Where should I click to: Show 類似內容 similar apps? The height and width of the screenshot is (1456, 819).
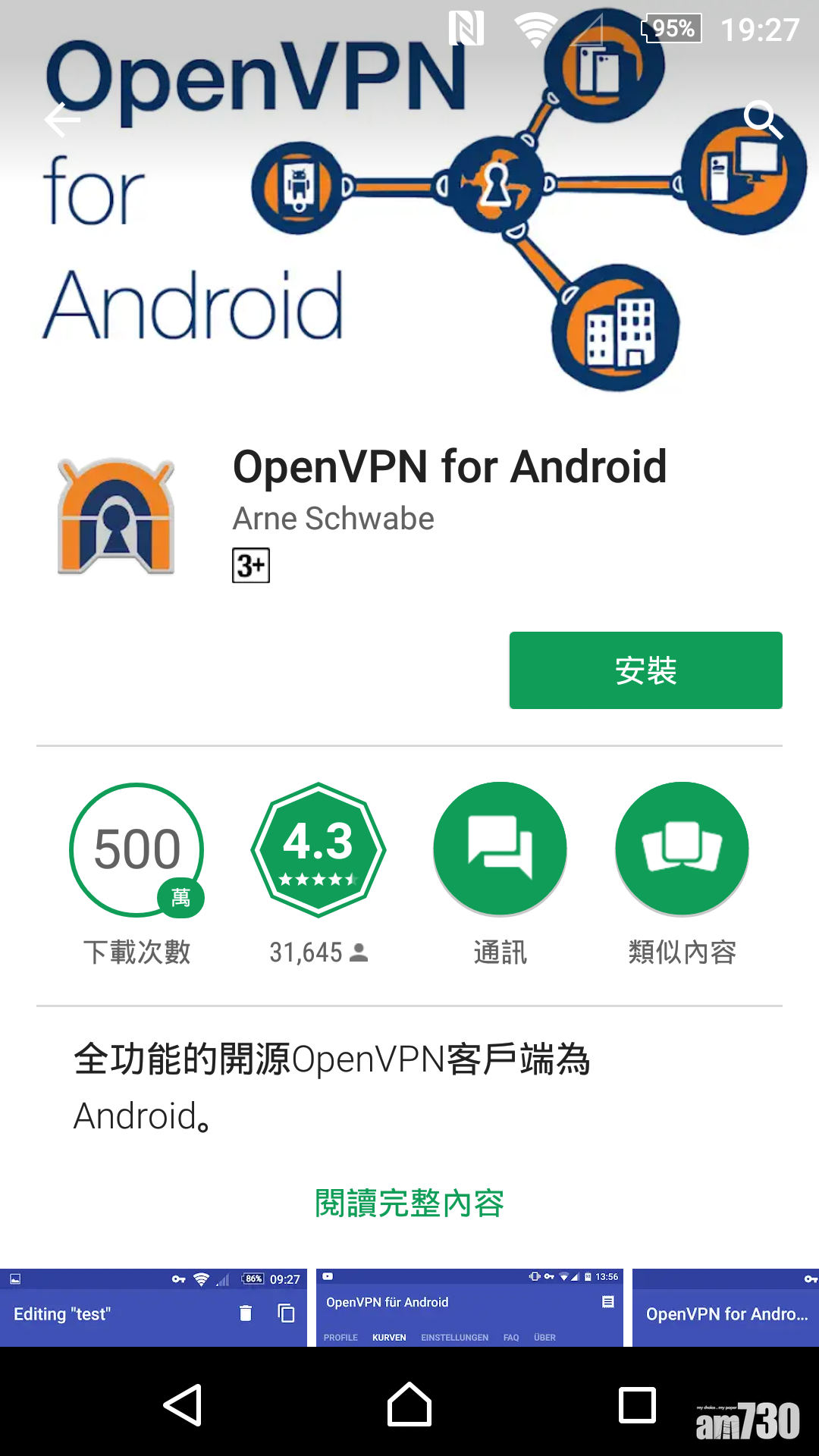click(x=682, y=849)
